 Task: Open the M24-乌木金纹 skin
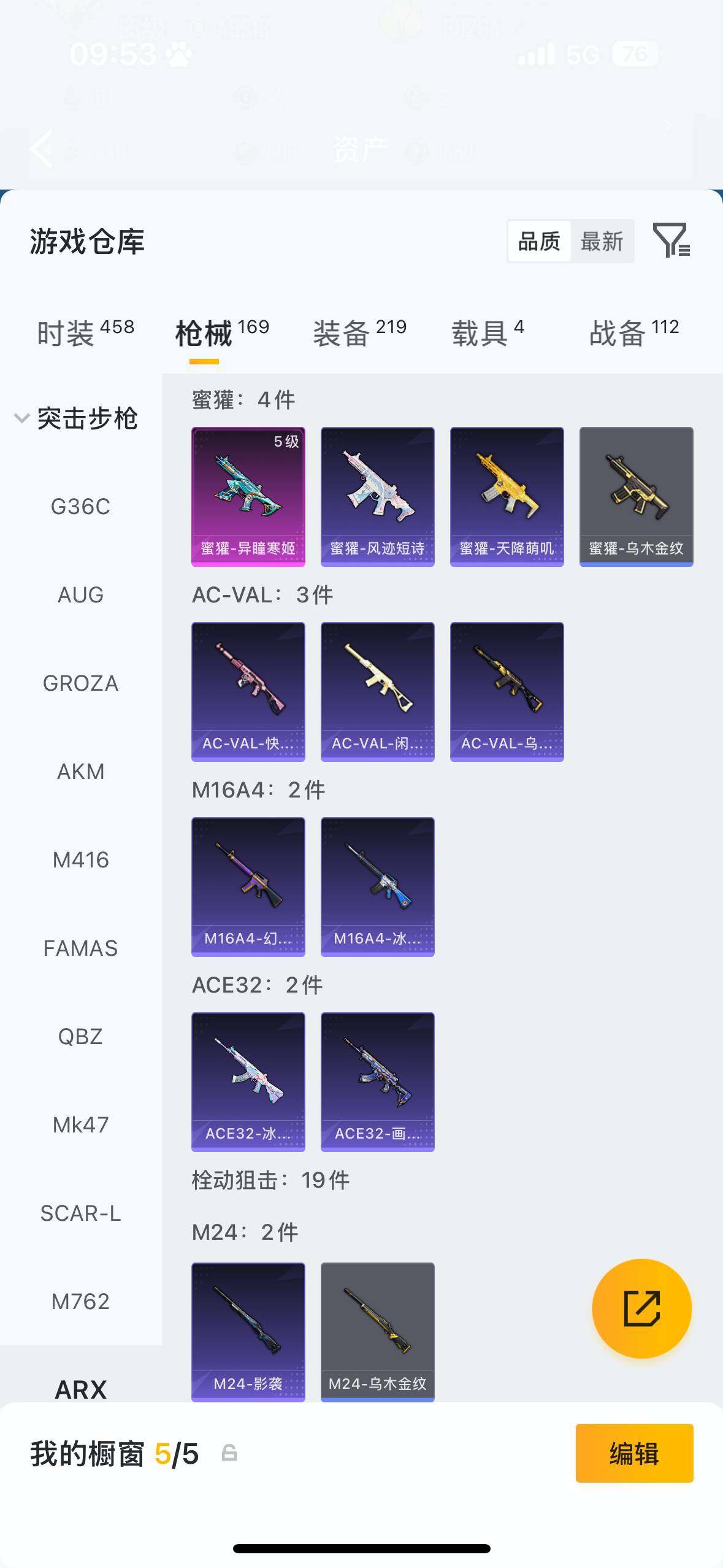click(377, 1331)
